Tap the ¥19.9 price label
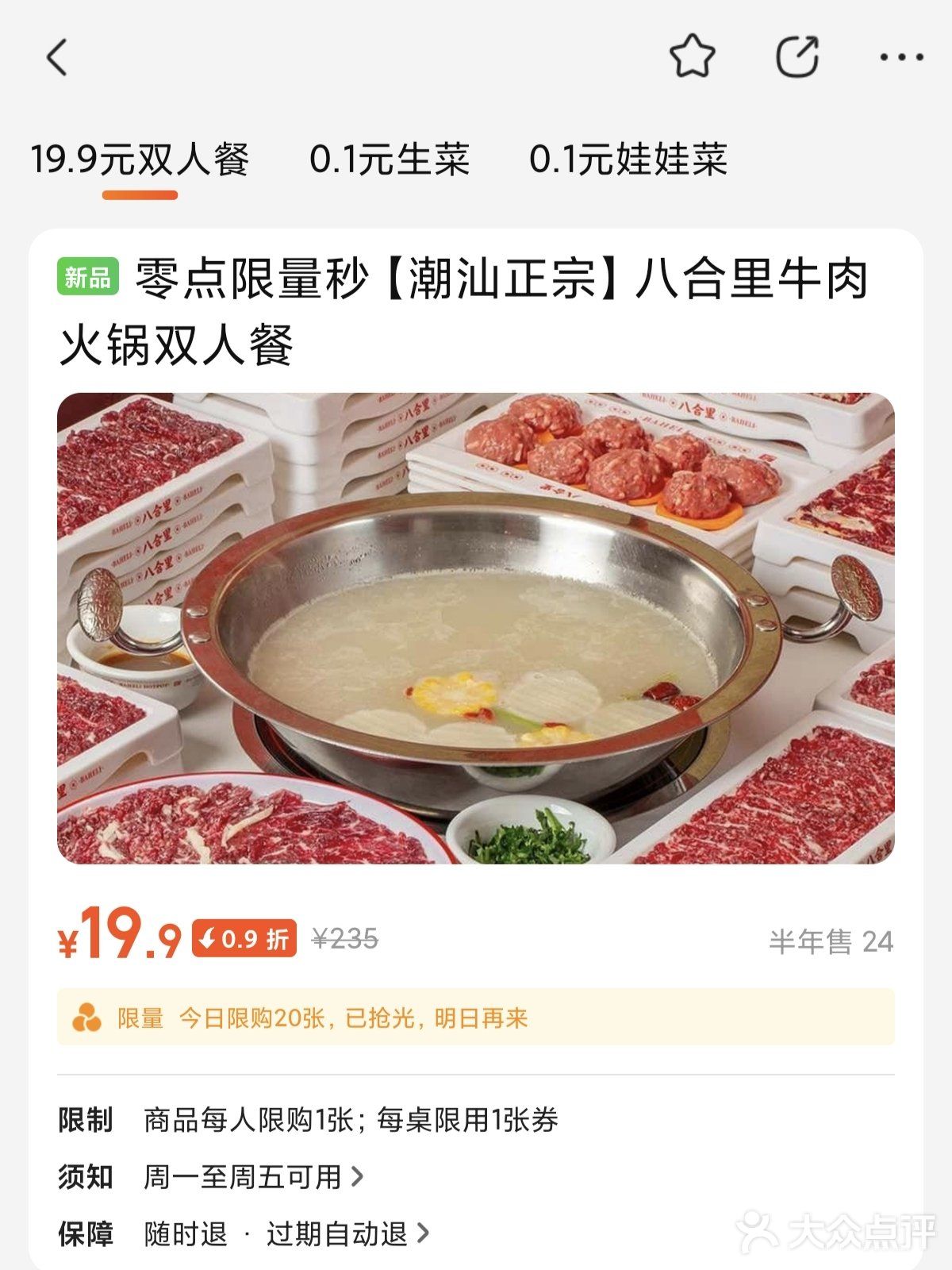This screenshot has width=952, height=1270. 115,939
